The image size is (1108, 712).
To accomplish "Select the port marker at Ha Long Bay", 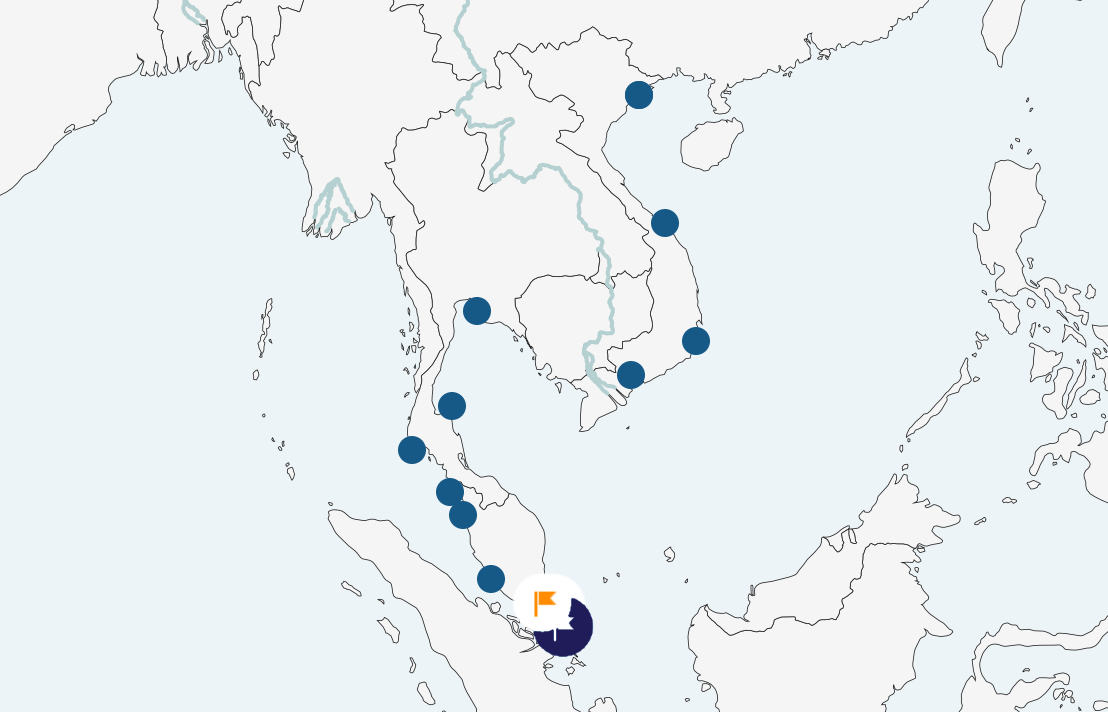I will tap(639, 95).
